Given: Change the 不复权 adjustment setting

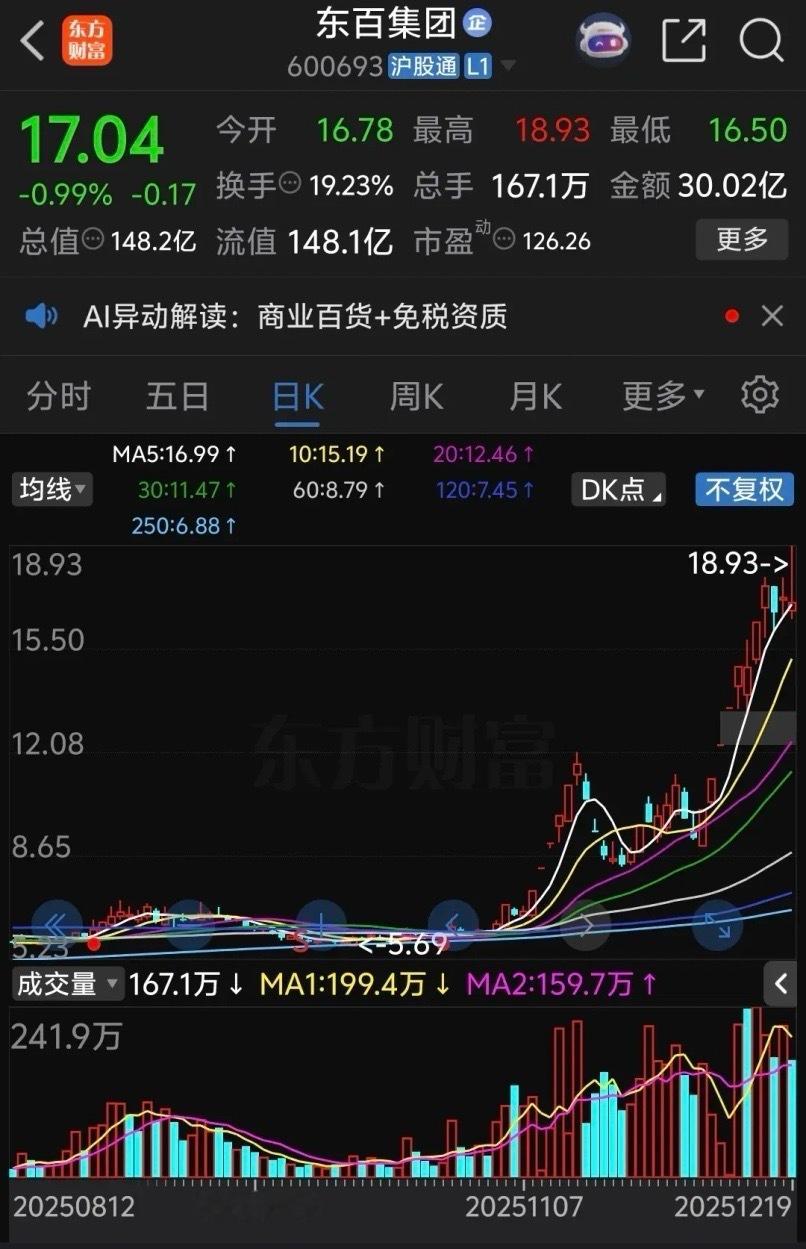Looking at the screenshot, I should (745, 490).
